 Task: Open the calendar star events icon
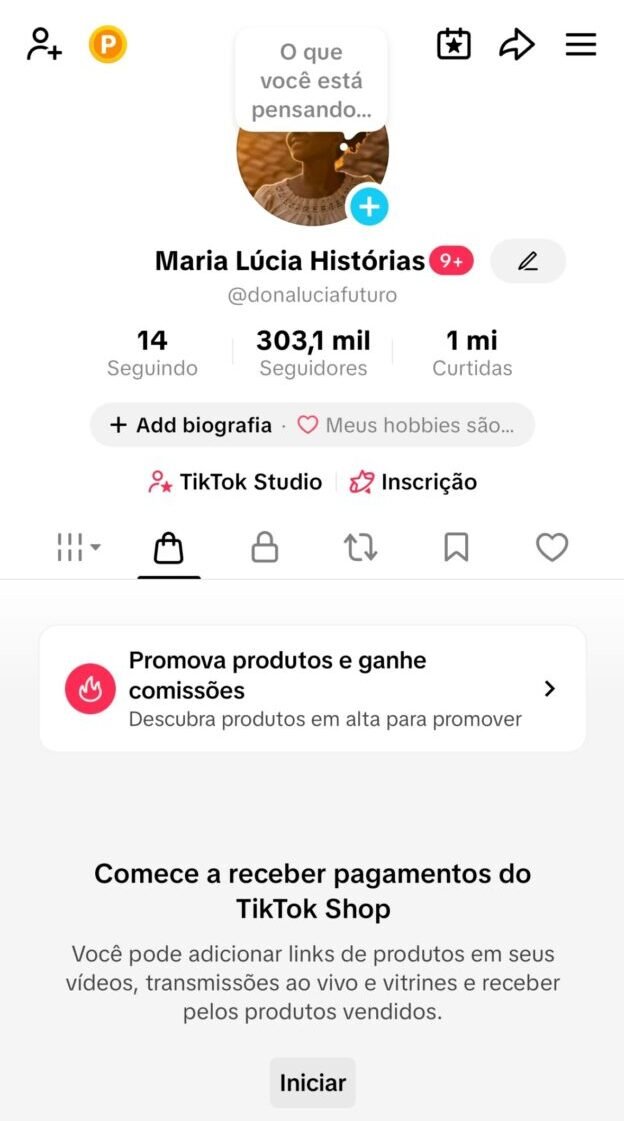(x=454, y=45)
